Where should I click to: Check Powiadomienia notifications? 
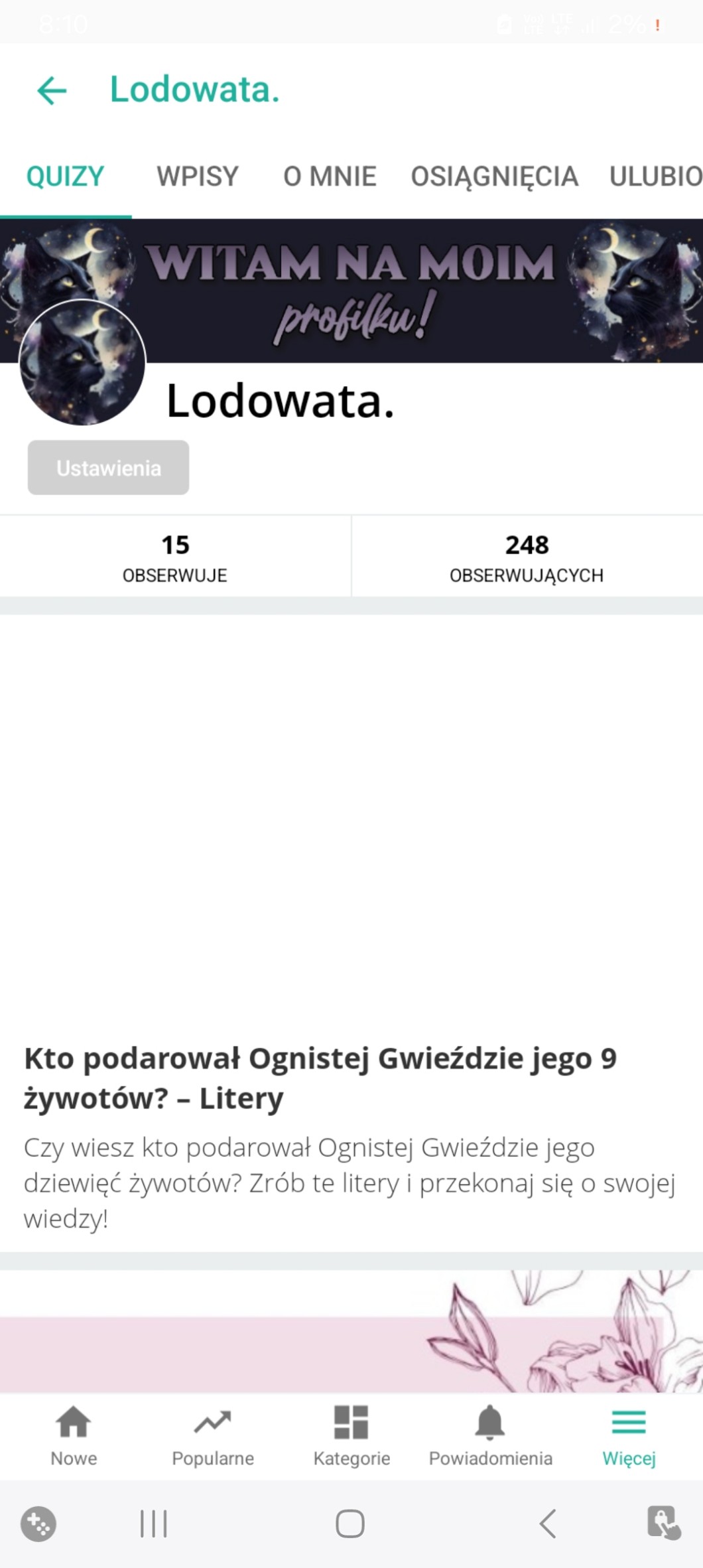[x=490, y=1437]
